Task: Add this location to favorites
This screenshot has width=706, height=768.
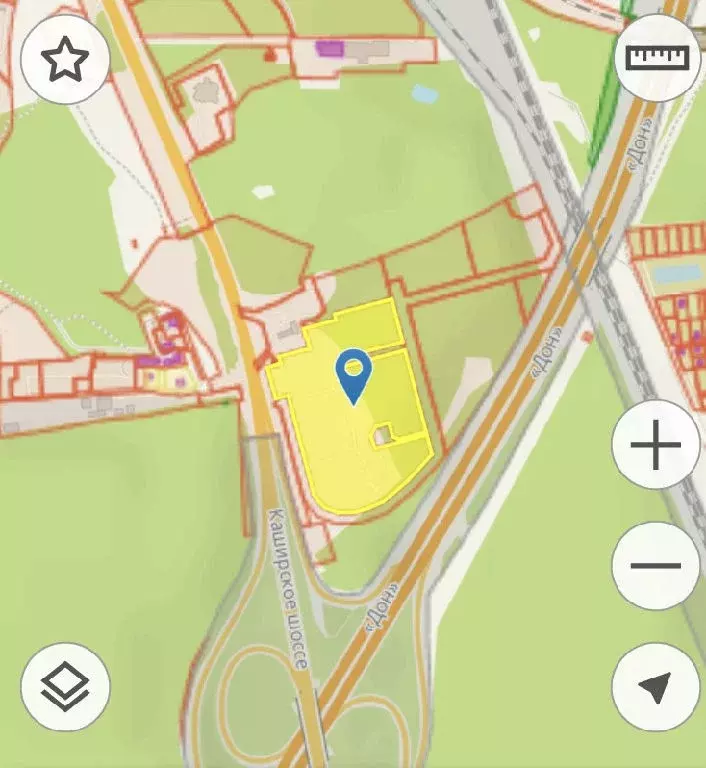Action: pyautogui.click(x=65, y=61)
